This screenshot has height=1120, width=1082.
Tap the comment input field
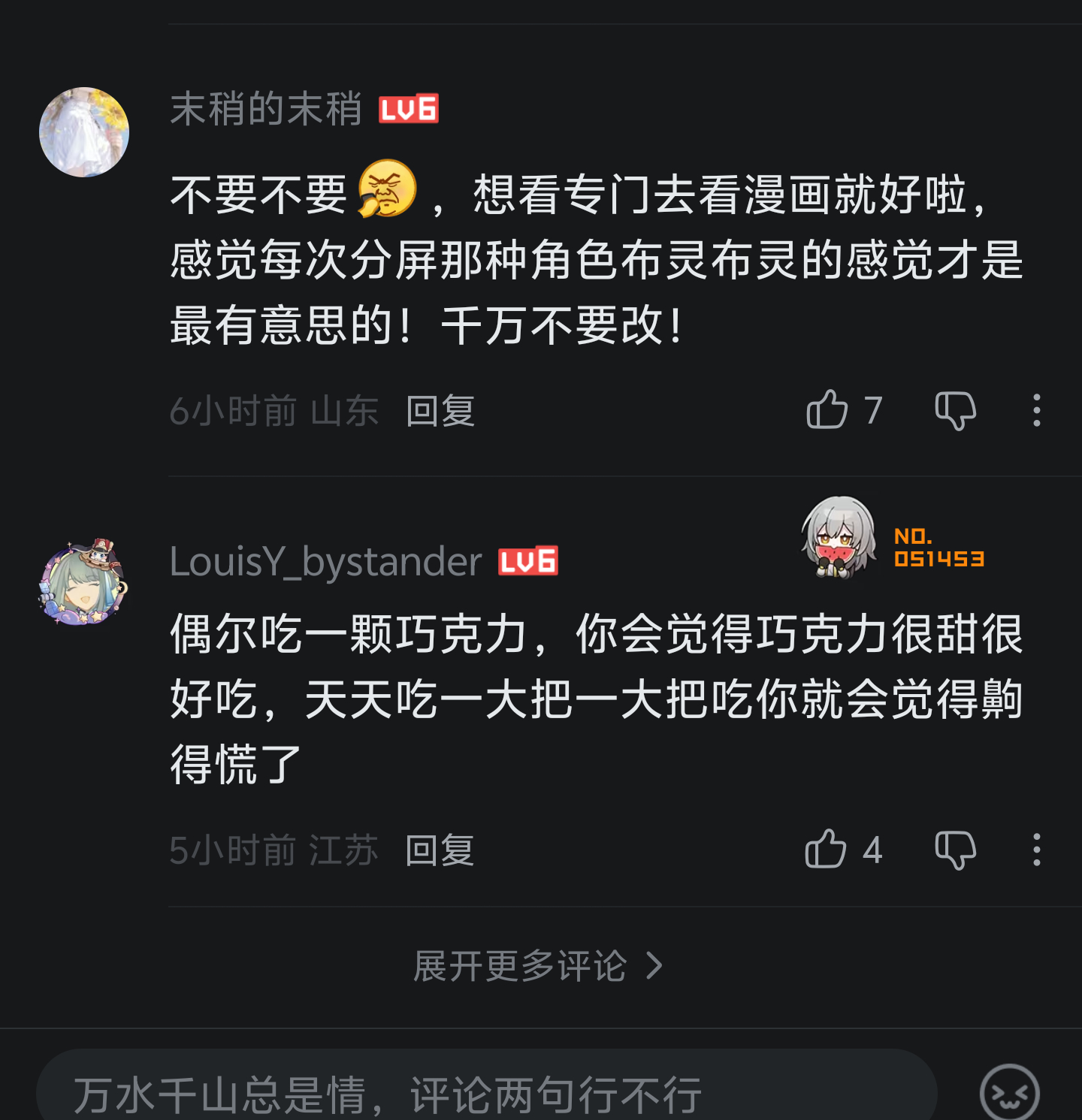487,1094
